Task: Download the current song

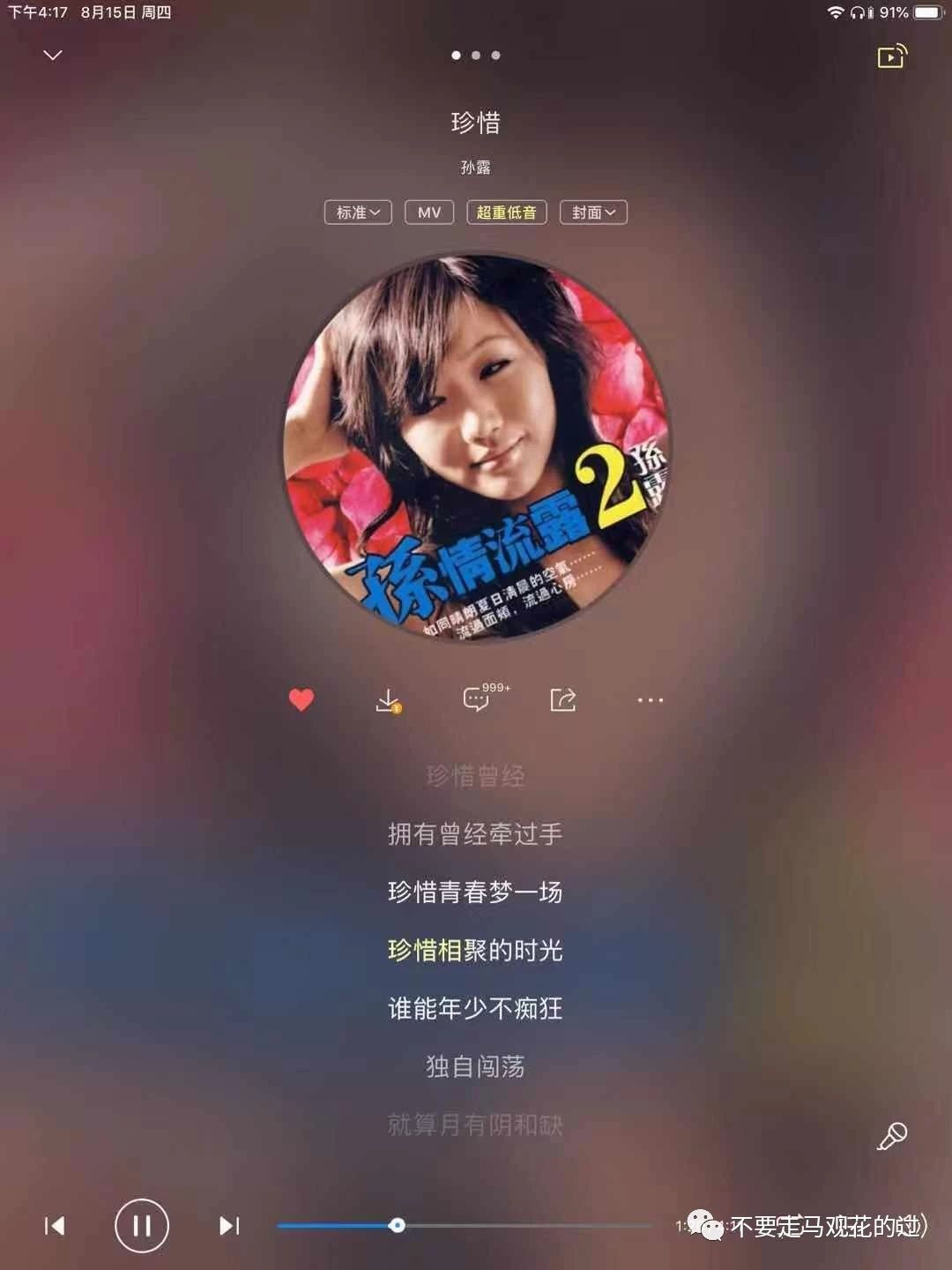Action: [x=389, y=698]
